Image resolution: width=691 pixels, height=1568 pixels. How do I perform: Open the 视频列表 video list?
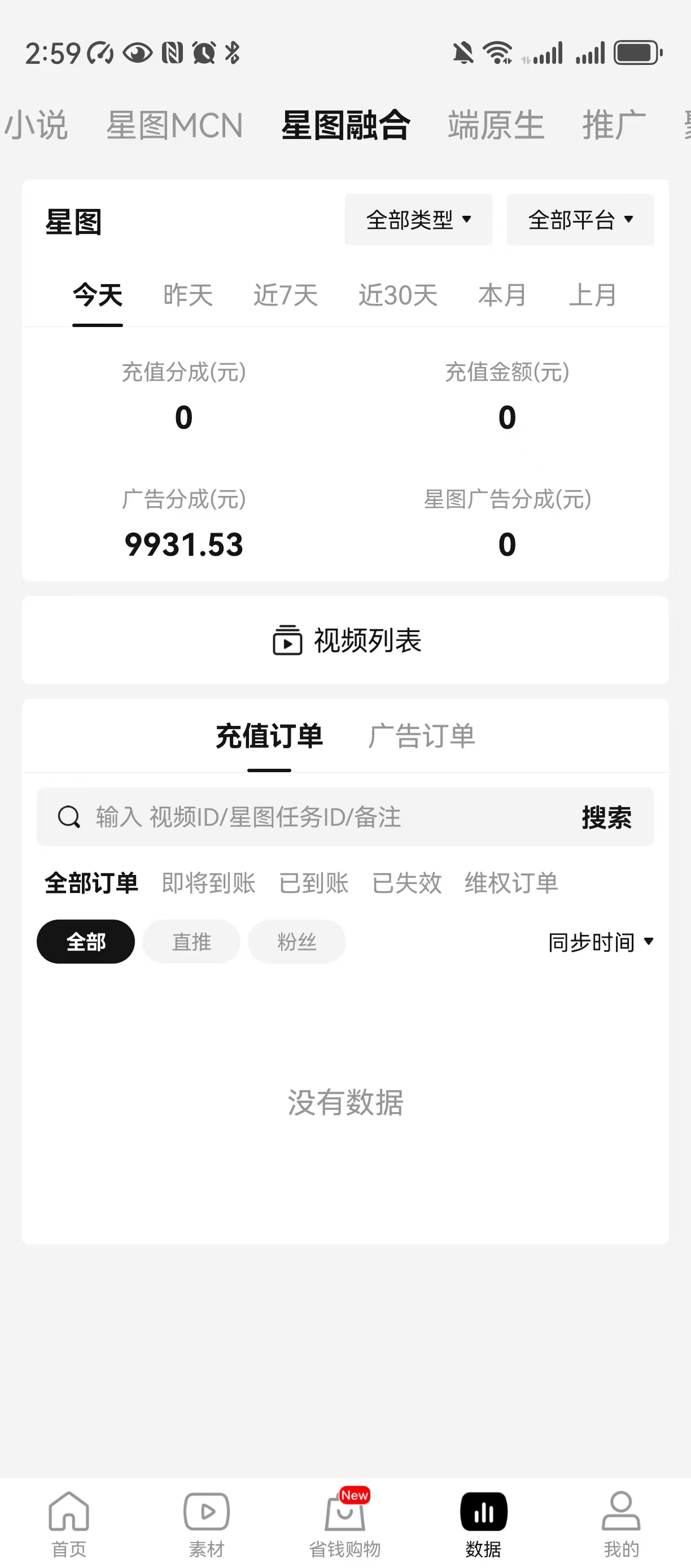(345, 641)
